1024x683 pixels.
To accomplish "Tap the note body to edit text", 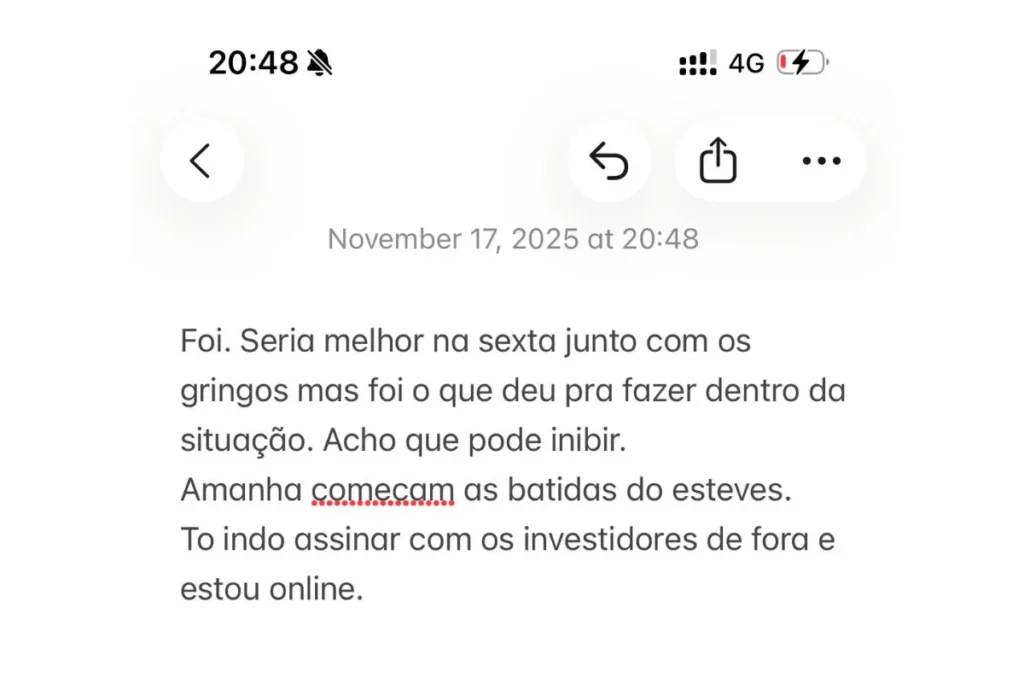I will click(512, 465).
